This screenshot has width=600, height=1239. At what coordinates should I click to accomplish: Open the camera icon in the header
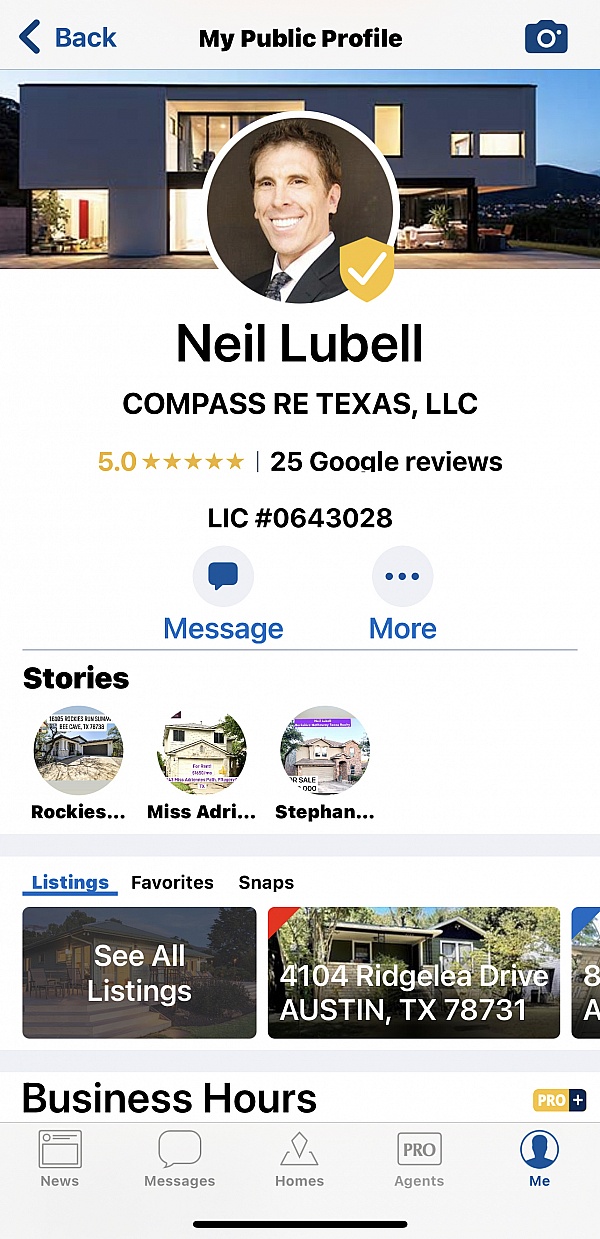tap(546, 38)
